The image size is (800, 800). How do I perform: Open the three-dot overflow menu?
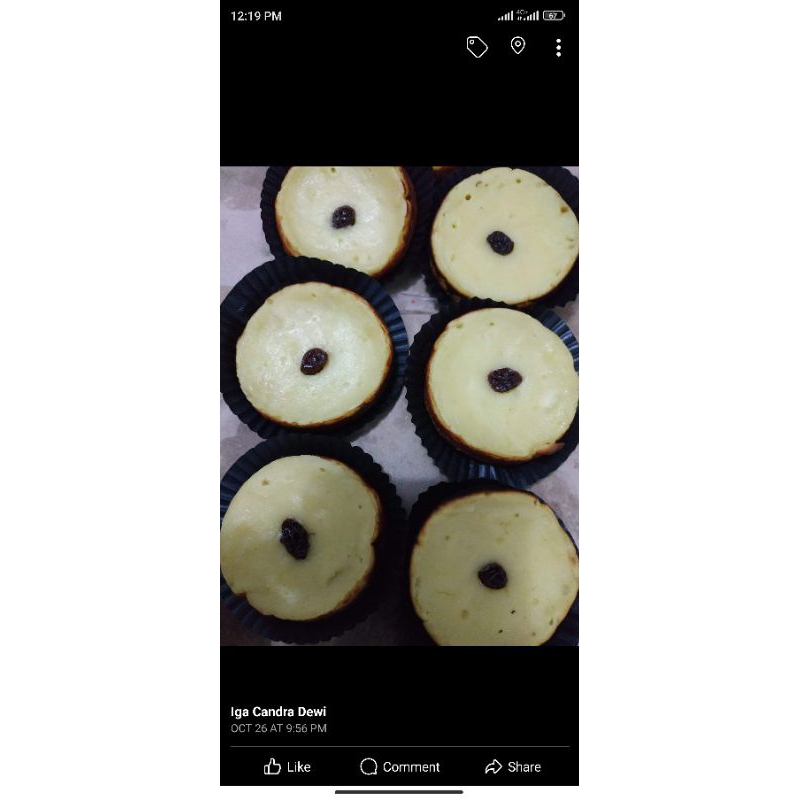(x=558, y=47)
